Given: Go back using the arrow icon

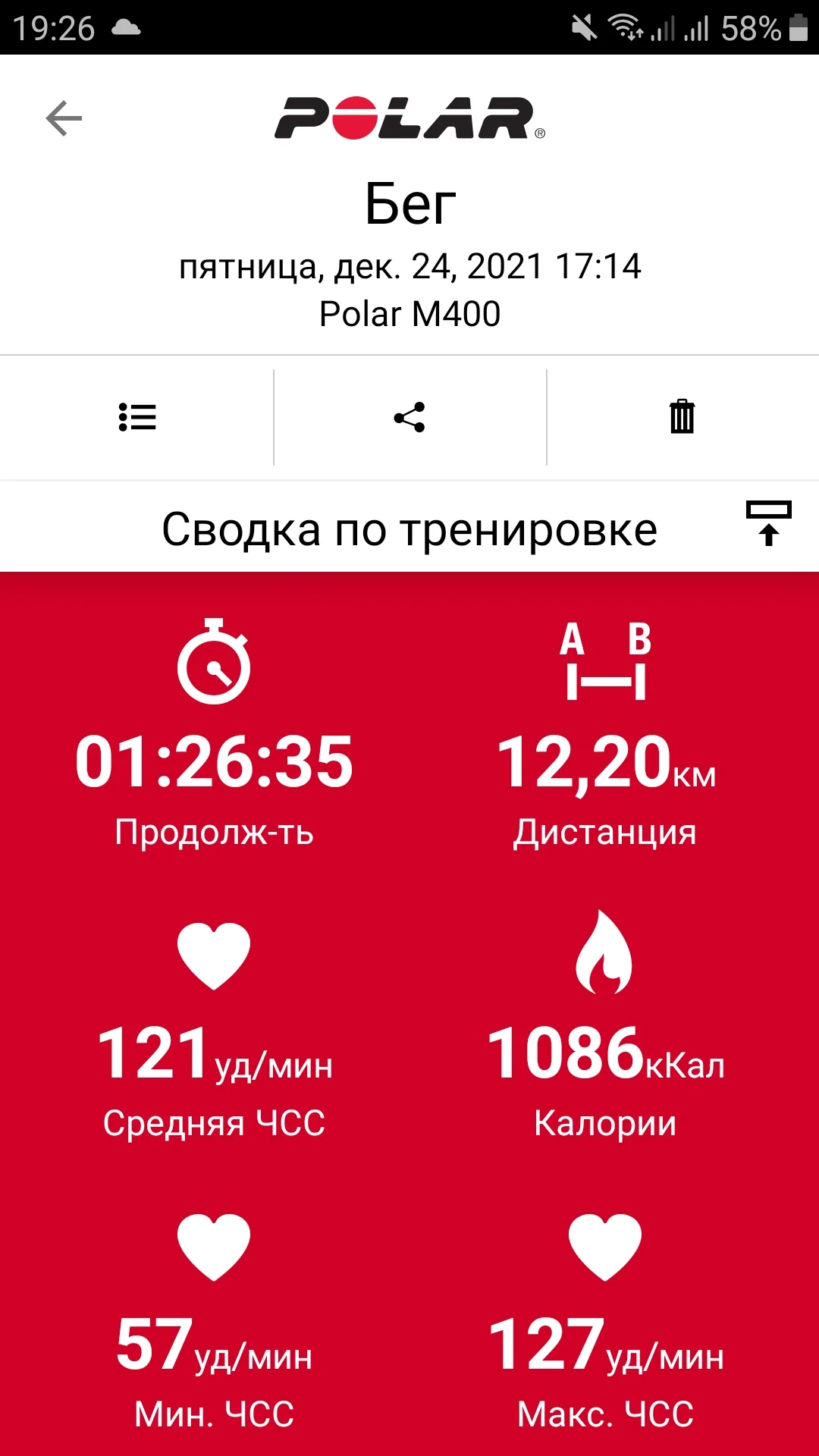Looking at the screenshot, I should click(64, 118).
